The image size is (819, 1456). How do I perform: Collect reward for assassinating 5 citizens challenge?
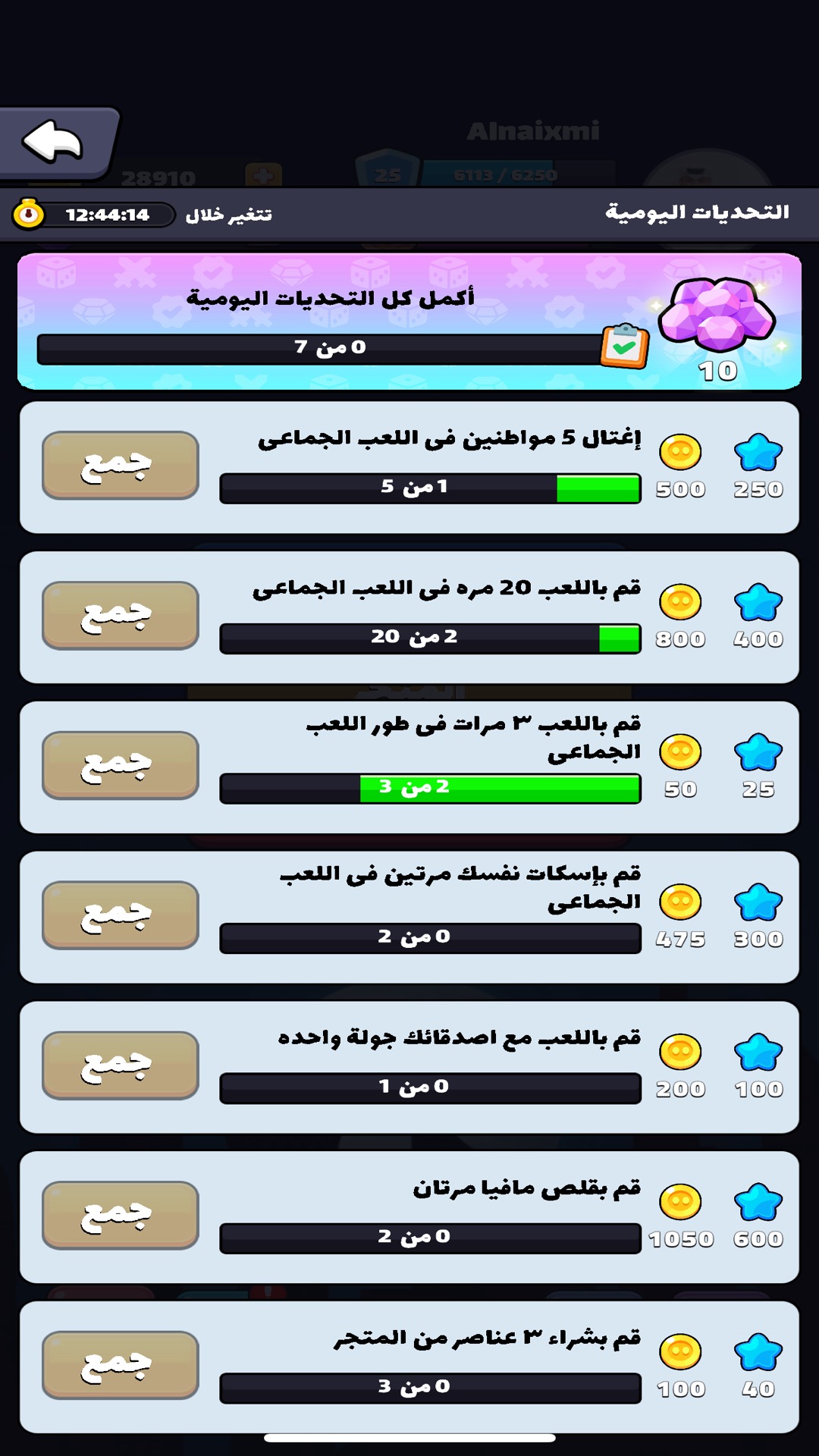click(x=120, y=466)
